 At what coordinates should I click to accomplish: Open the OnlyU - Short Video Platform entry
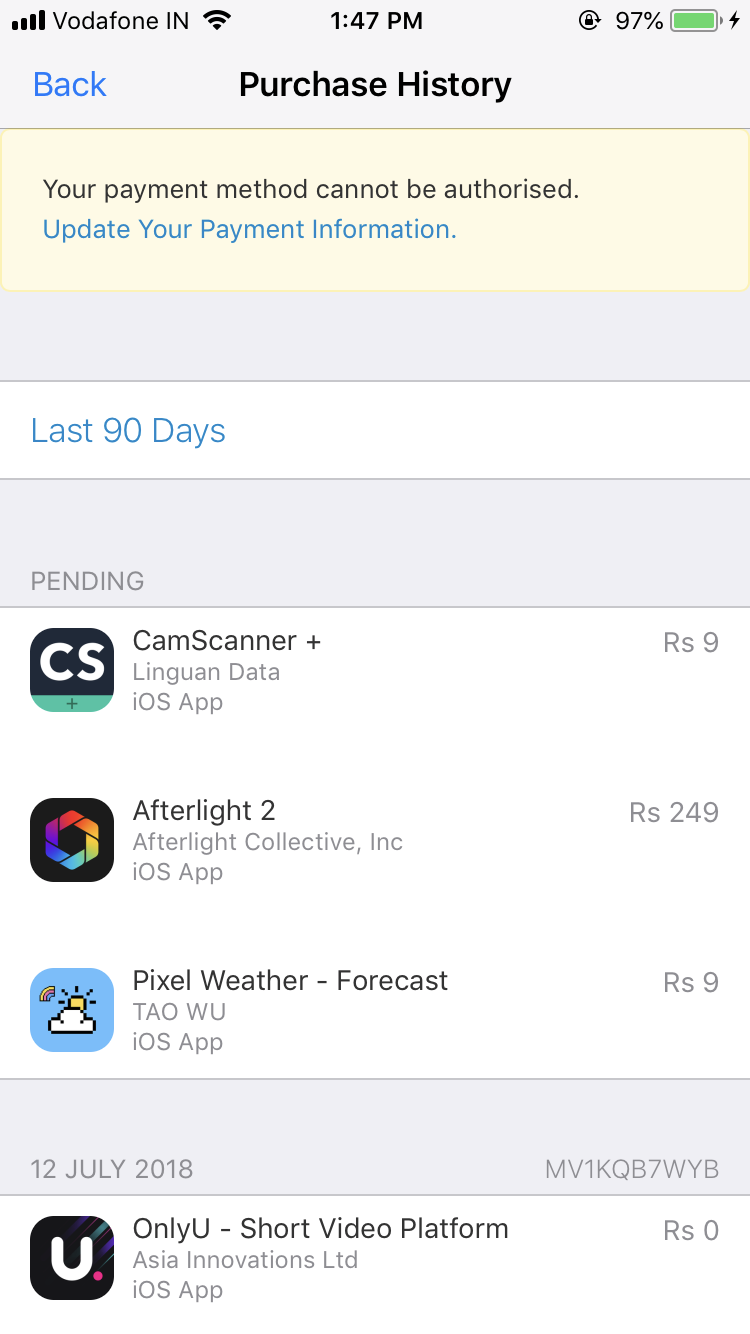click(x=375, y=1258)
